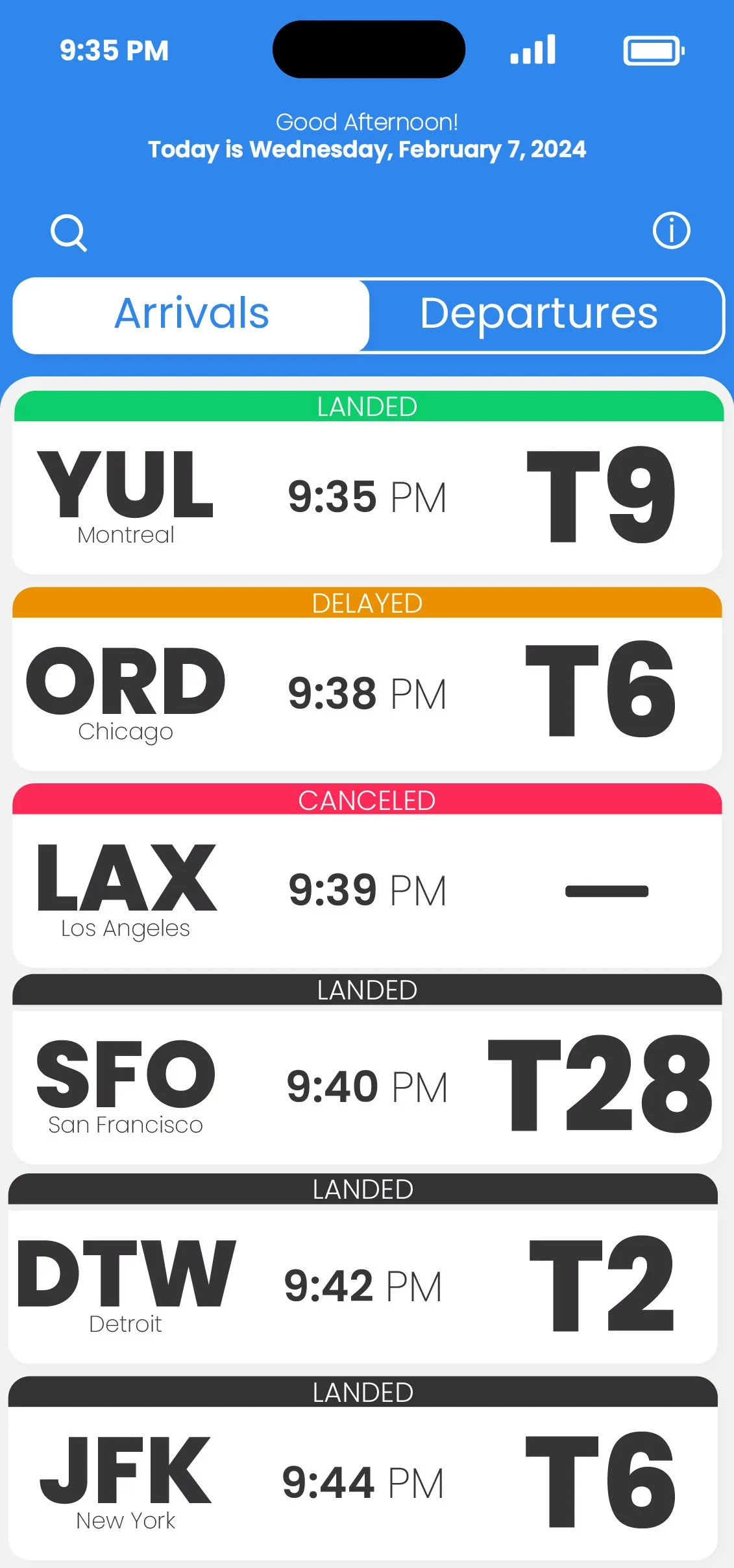The width and height of the screenshot is (734, 1568).
Task: Open the canceled LAX Los Angeles flight
Action: click(x=367, y=889)
